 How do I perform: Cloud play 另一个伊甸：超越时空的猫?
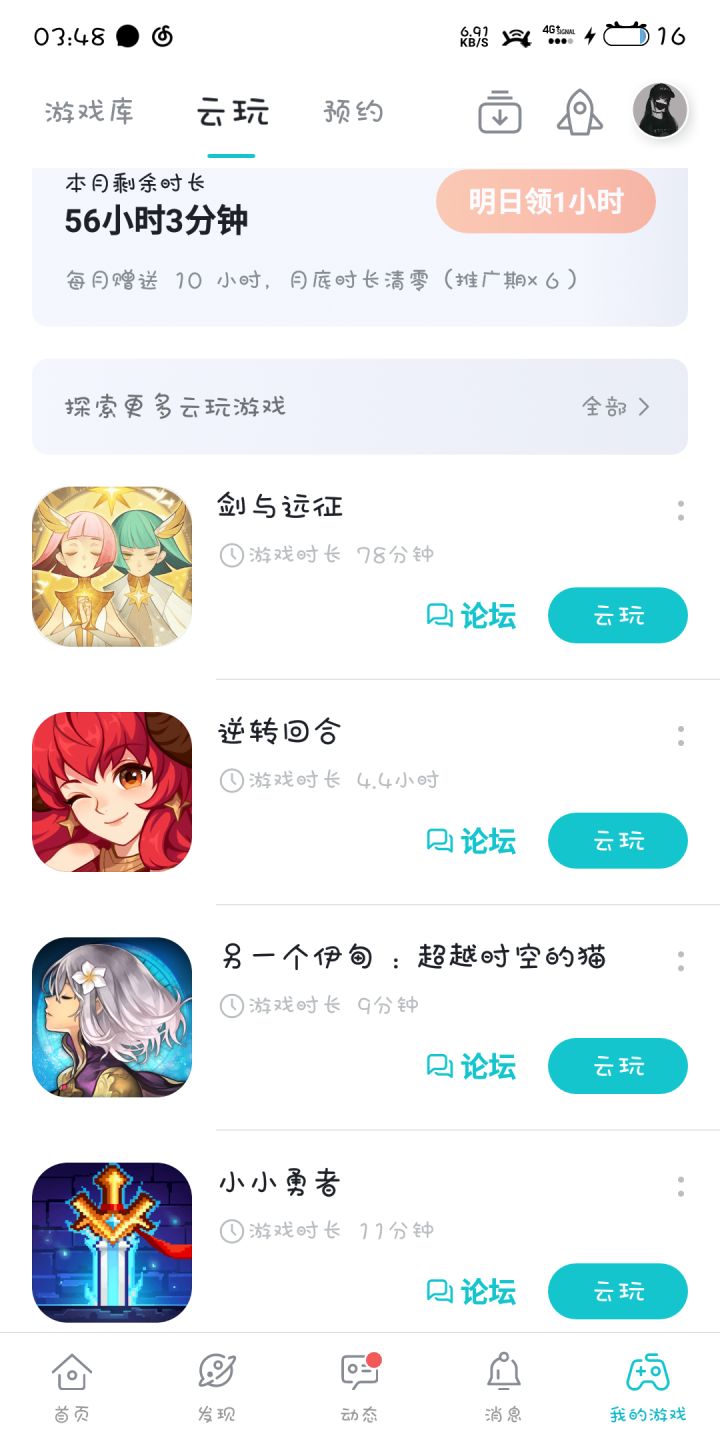coord(617,1065)
